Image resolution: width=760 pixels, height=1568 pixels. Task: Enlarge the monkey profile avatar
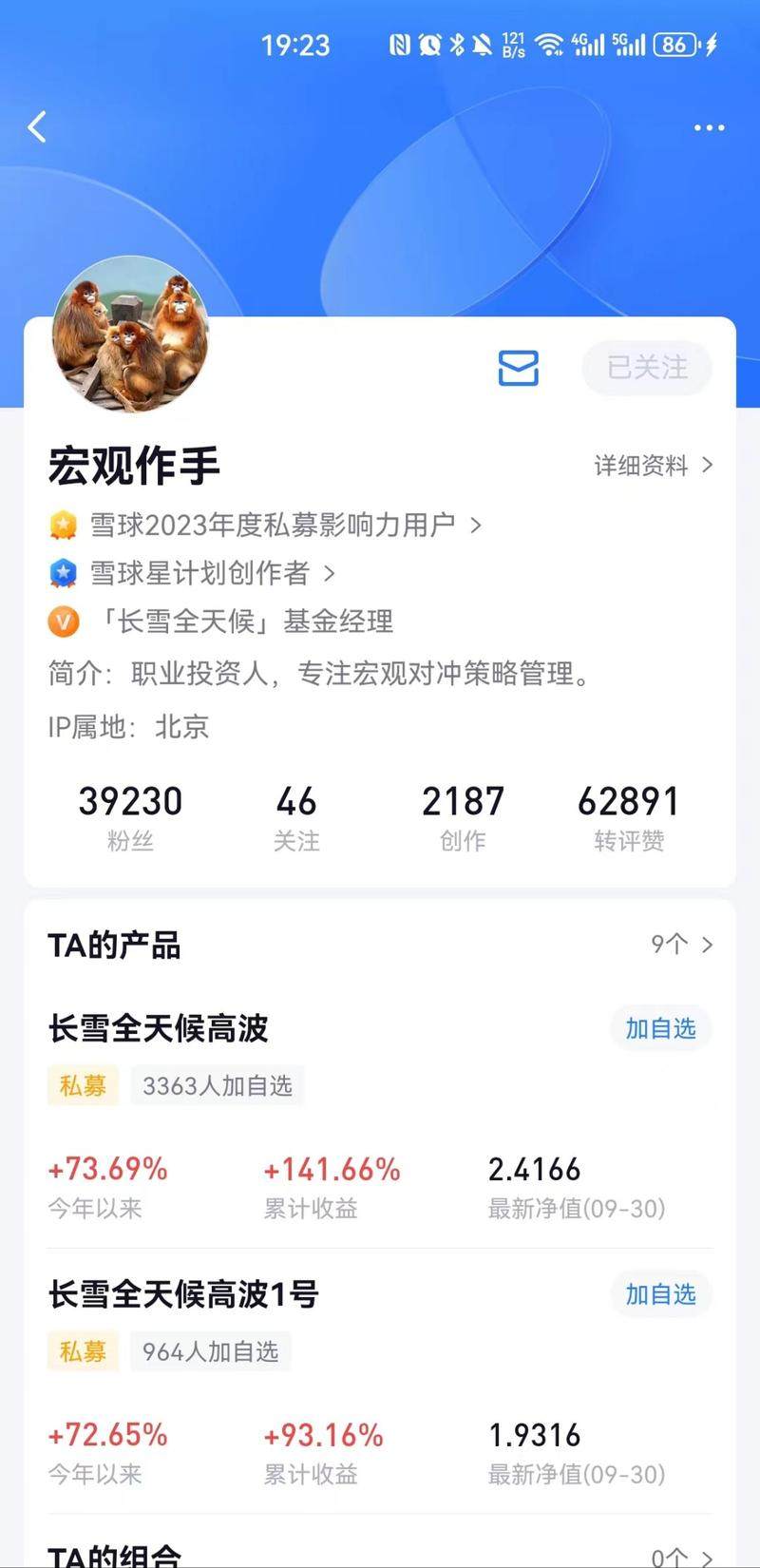pyautogui.click(x=131, y=334)
